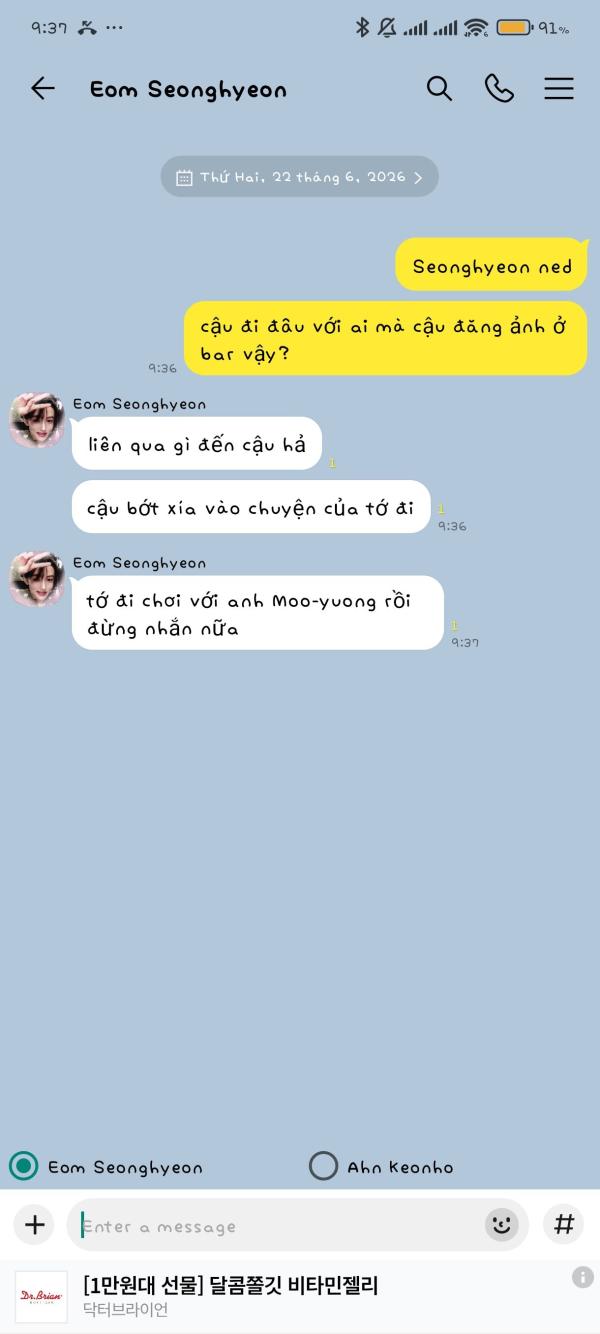Search within this chat
The height and width of the screenshot is (1334, 600).
(439, 89)
